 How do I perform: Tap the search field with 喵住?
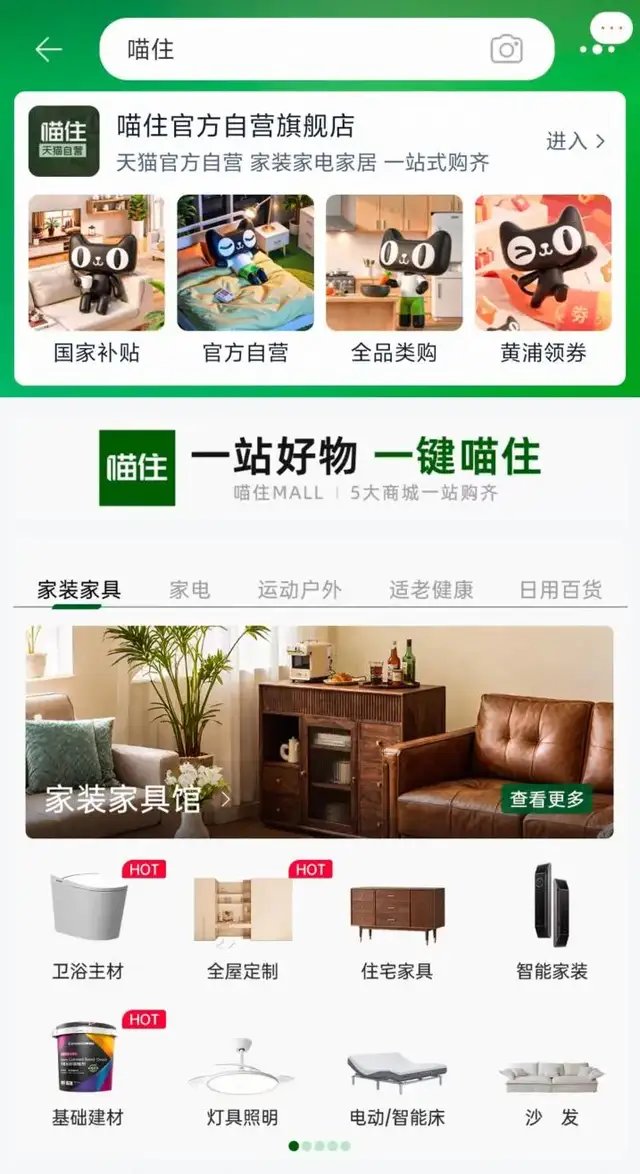tap(300, 50)
